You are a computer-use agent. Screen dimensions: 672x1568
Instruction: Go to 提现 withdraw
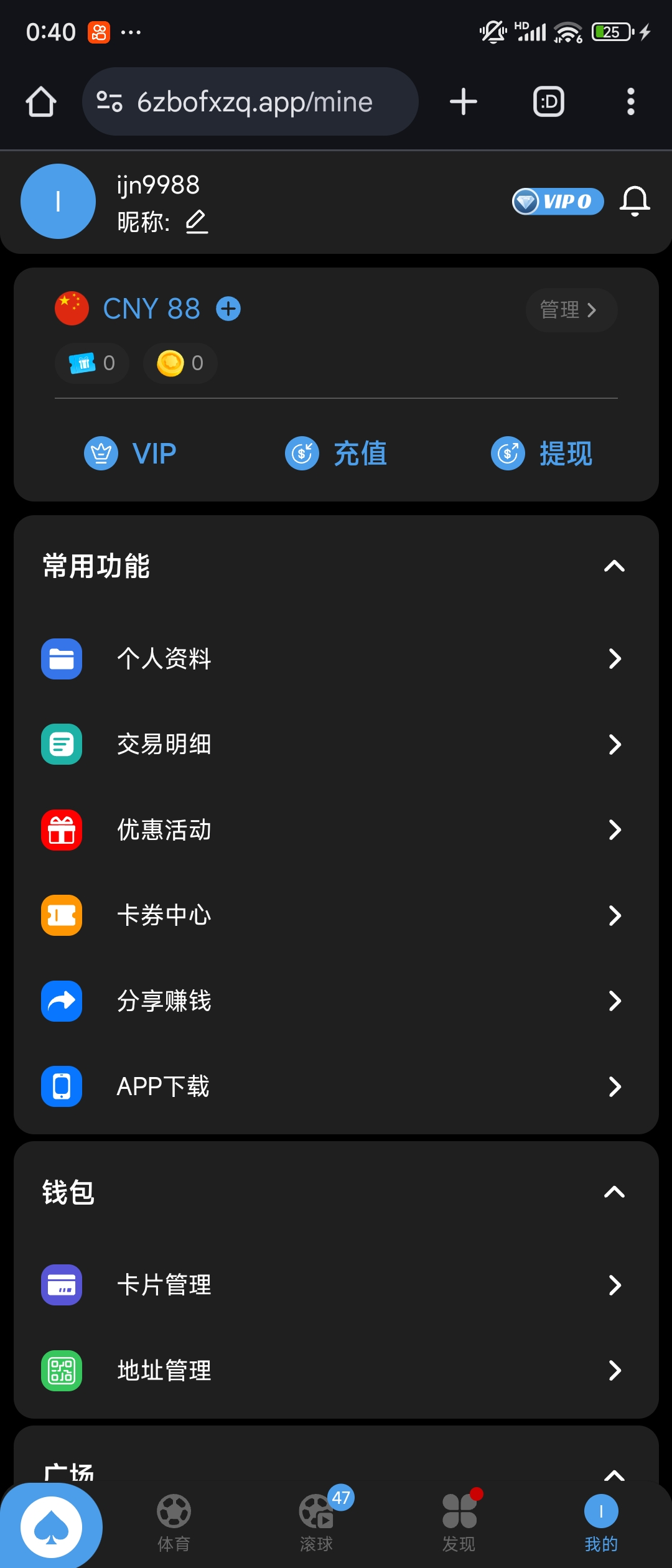pos(541,453)
